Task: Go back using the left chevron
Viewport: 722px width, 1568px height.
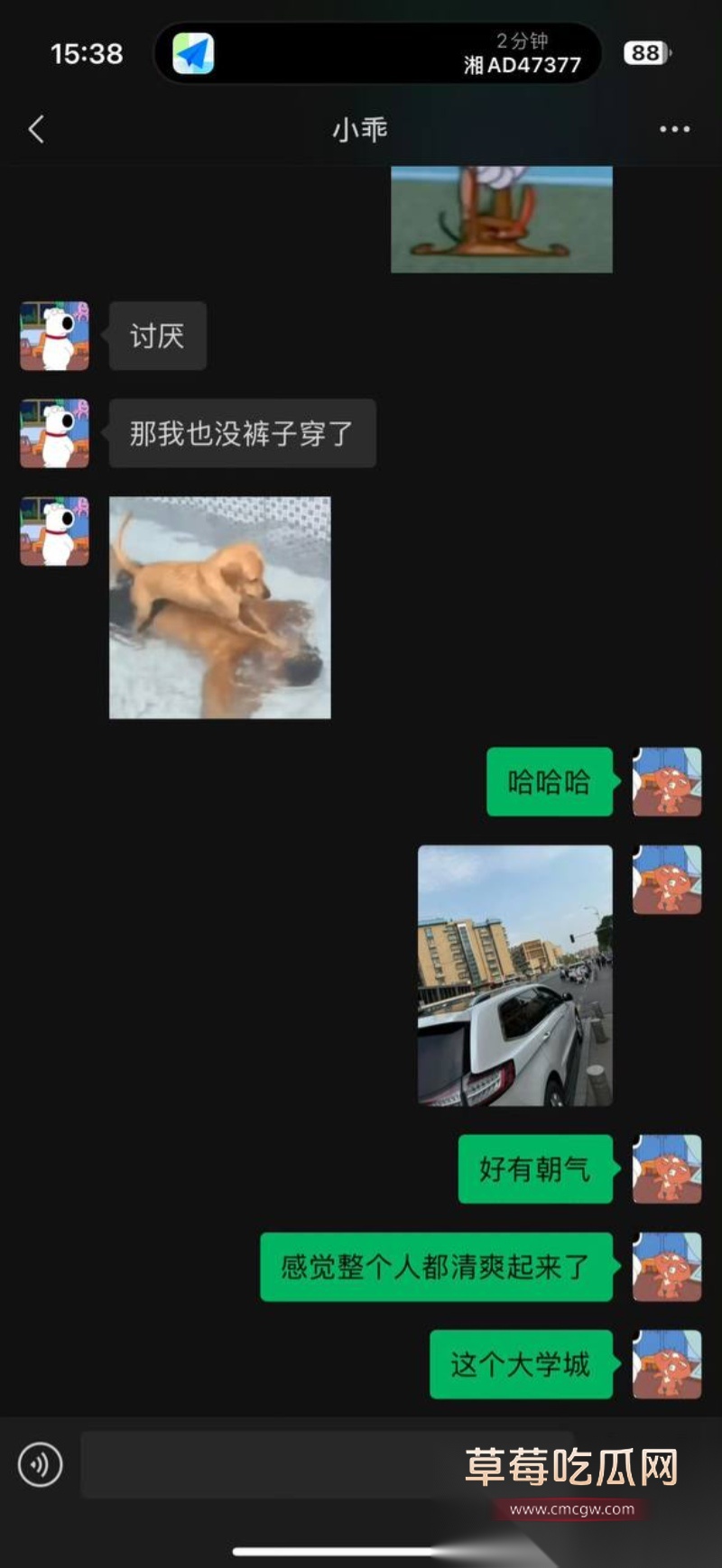Action: point(34,129)
